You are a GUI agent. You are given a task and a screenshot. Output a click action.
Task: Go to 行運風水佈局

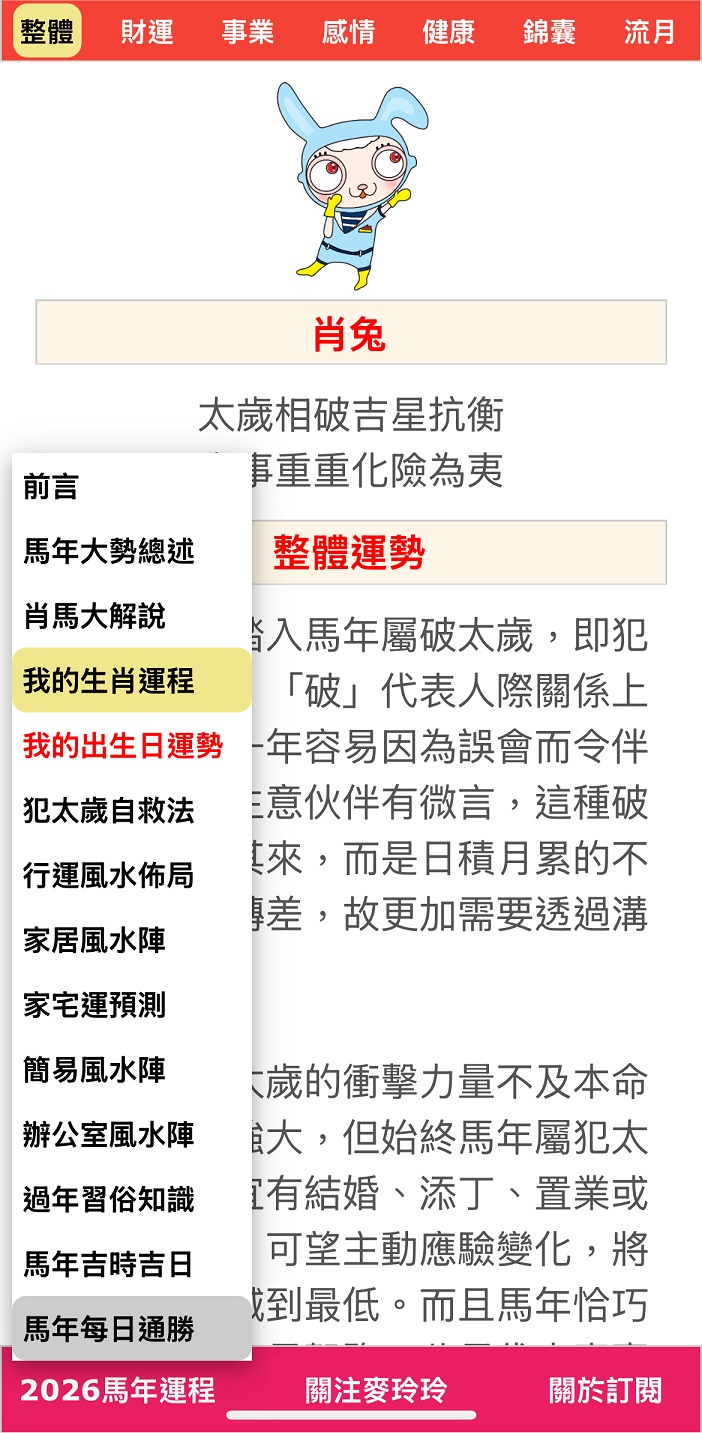point(109,876)
